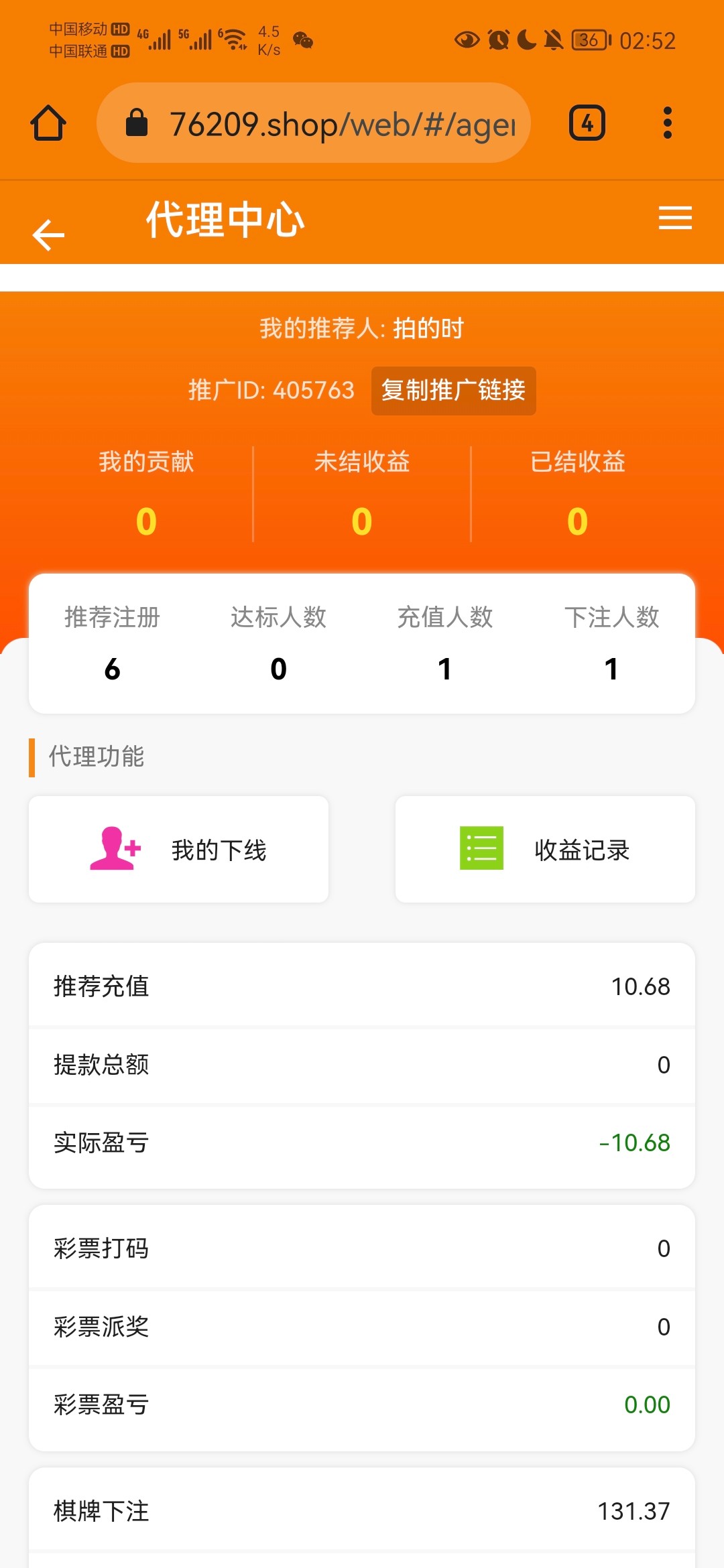Go to the browser home page
The height and width of the screenshot is (1568, 724).
pyautogui.click(x=48, y=123)
